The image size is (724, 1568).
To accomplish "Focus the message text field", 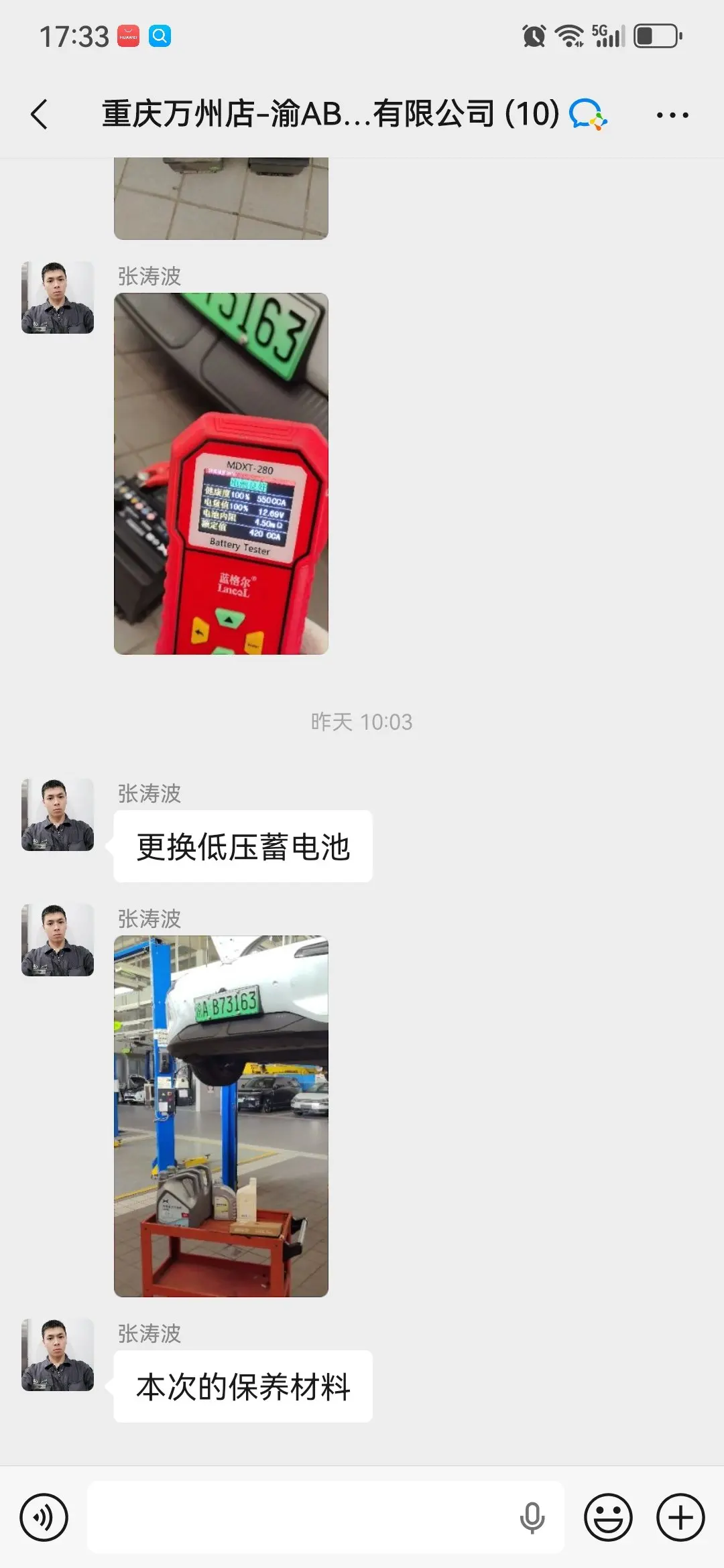I will [302, 1517].
